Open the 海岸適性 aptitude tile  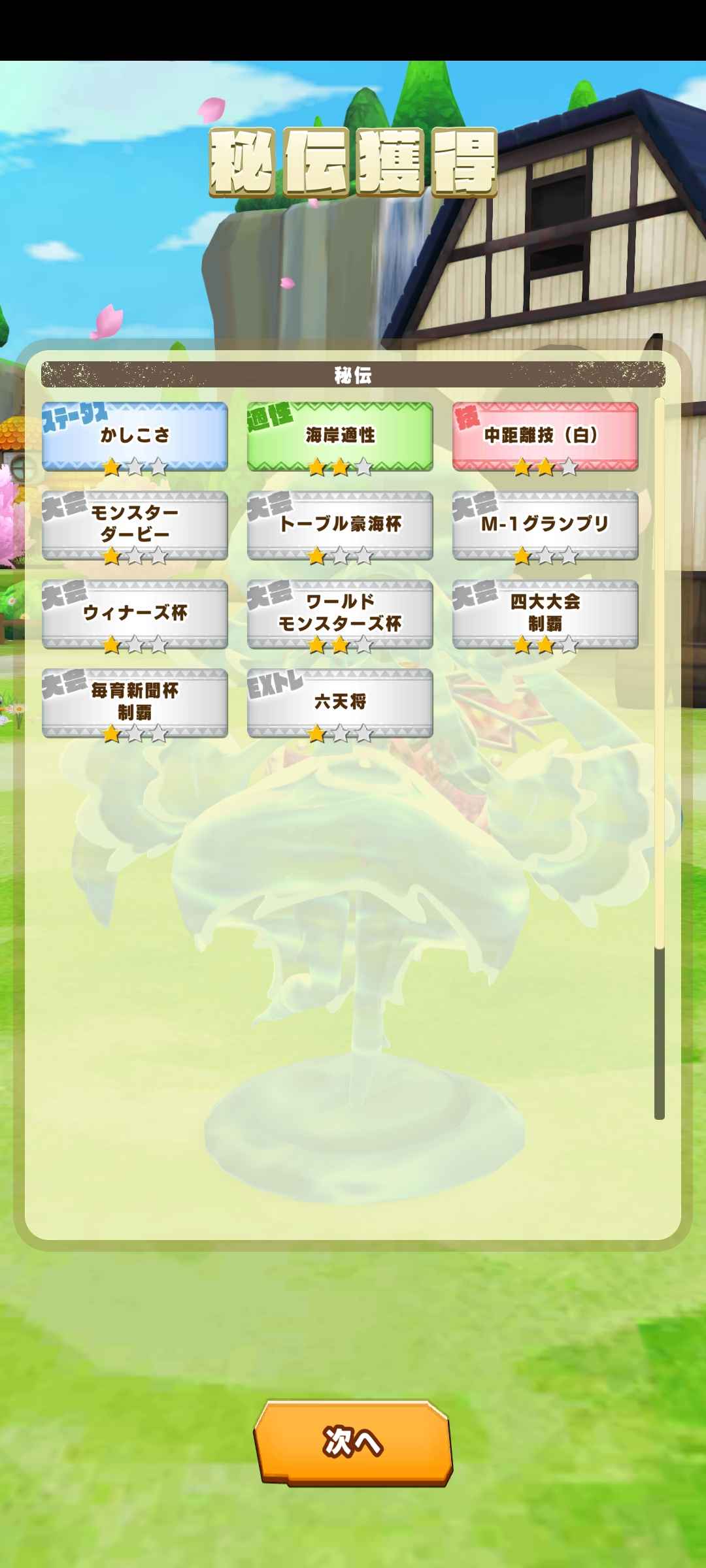coord(340,436)
